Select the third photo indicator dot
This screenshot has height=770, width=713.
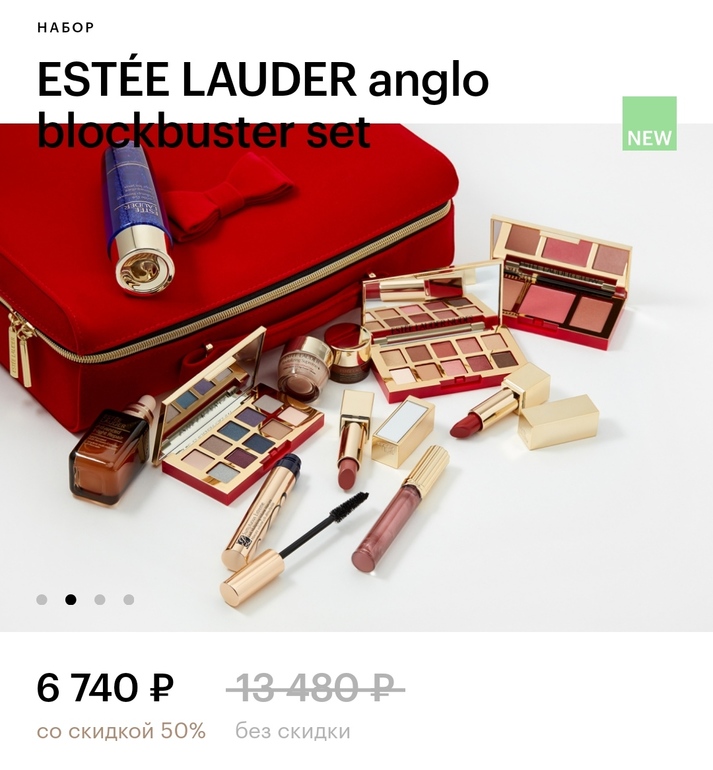[x=100, y=600]
